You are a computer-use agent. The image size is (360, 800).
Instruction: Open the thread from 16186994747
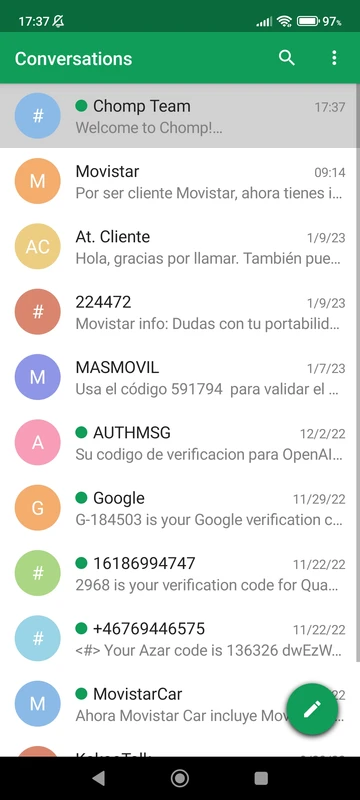point(180,573)
